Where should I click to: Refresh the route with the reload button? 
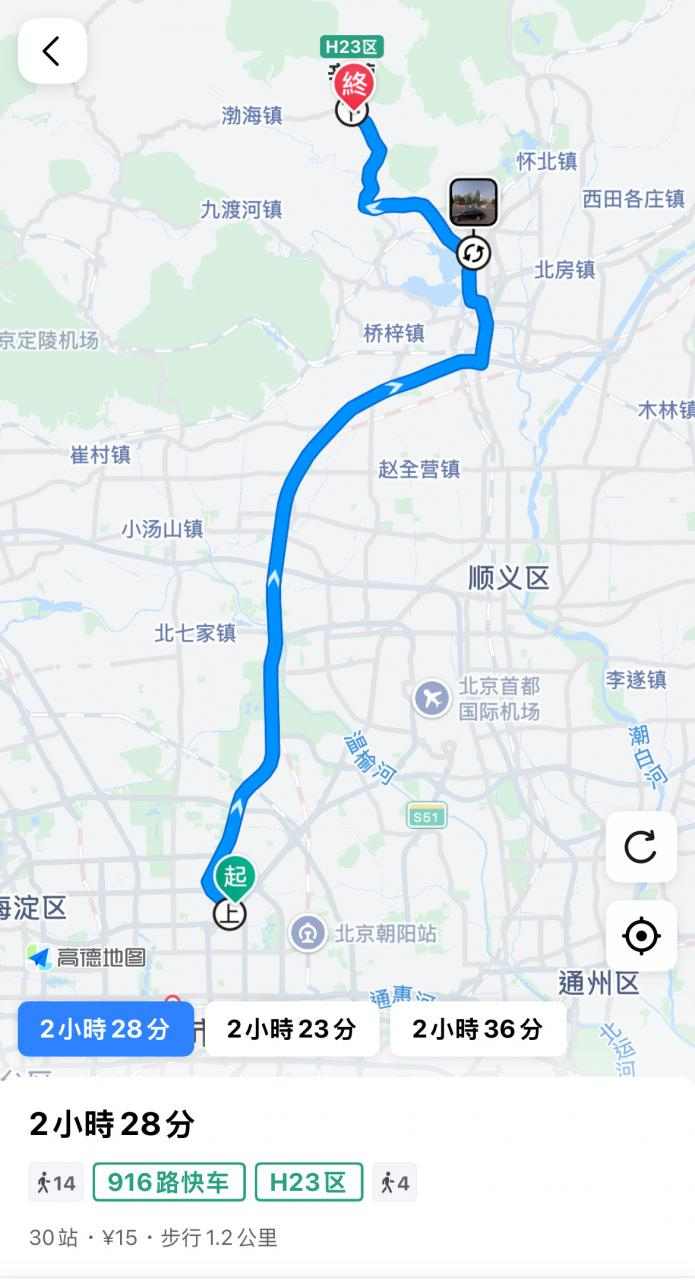640,847
